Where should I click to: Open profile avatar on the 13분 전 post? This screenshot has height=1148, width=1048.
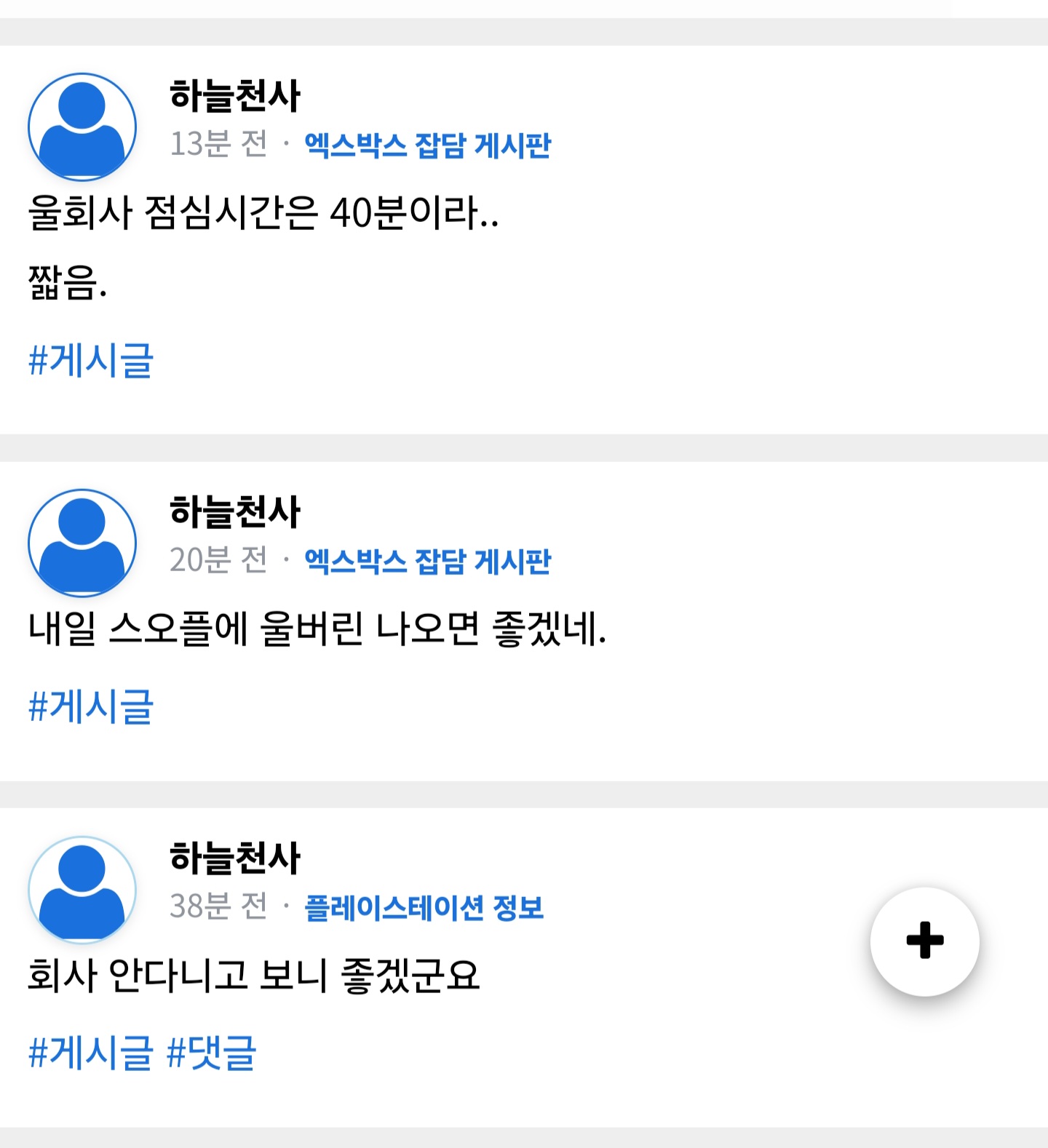point(82,127)
